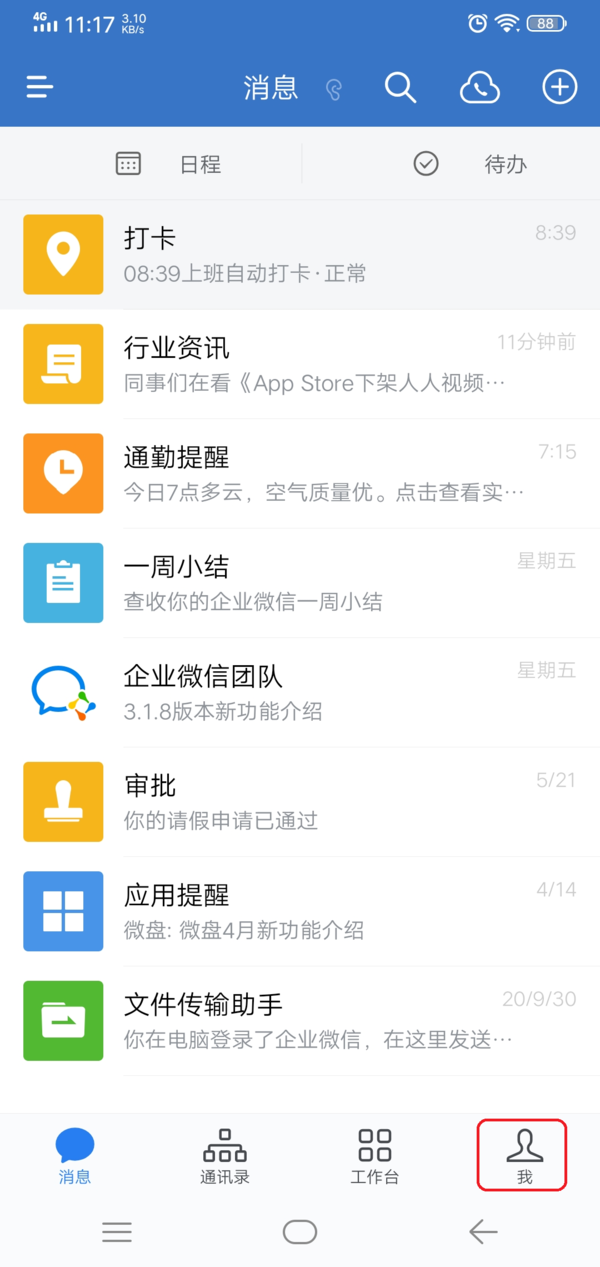Open the hamburger drawer menu
Image resolution: width=600 pixels, height=1267 pixels.
[40, 87]
